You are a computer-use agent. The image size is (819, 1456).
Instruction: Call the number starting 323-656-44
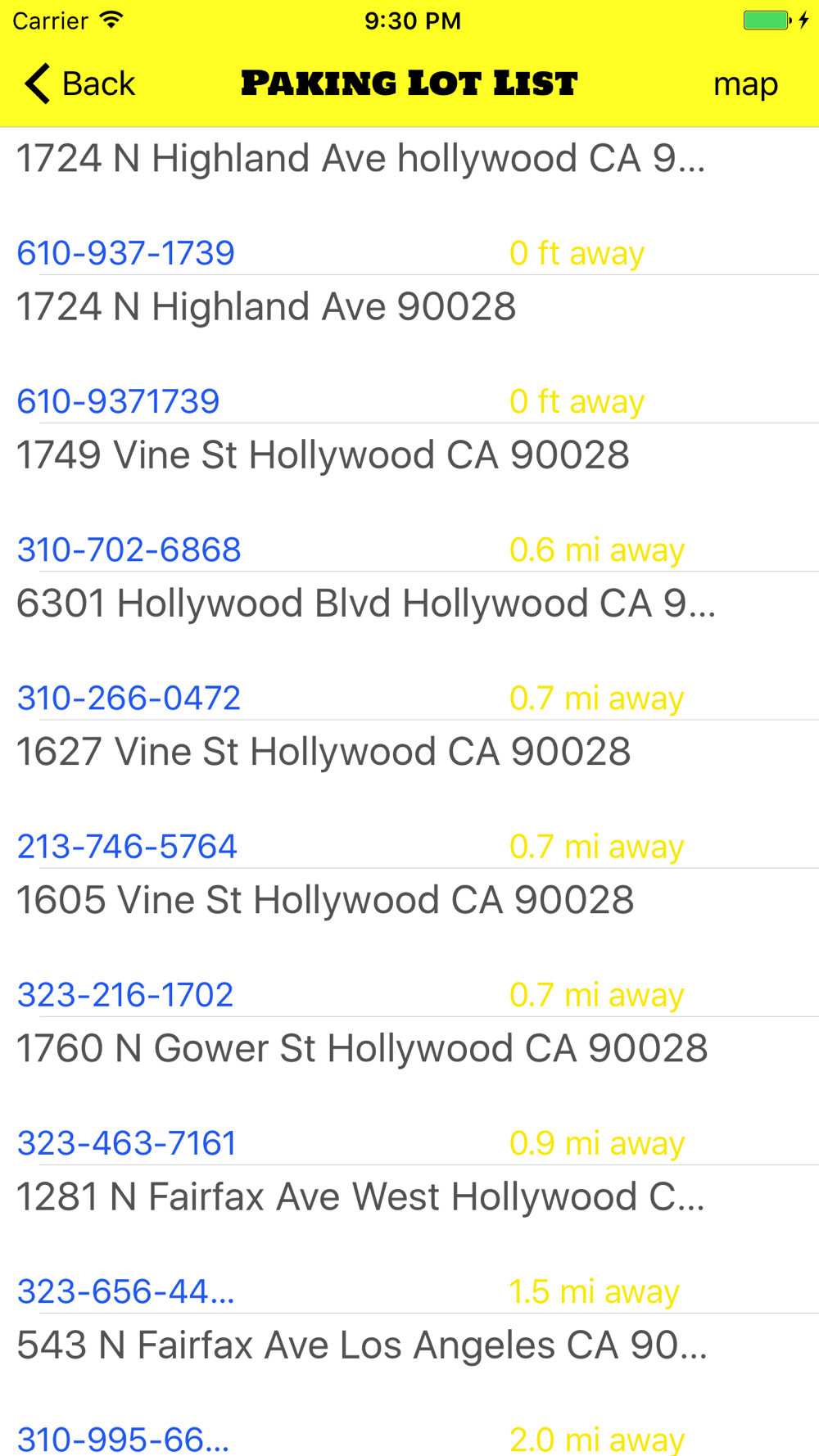click(x=126, y=1291)
